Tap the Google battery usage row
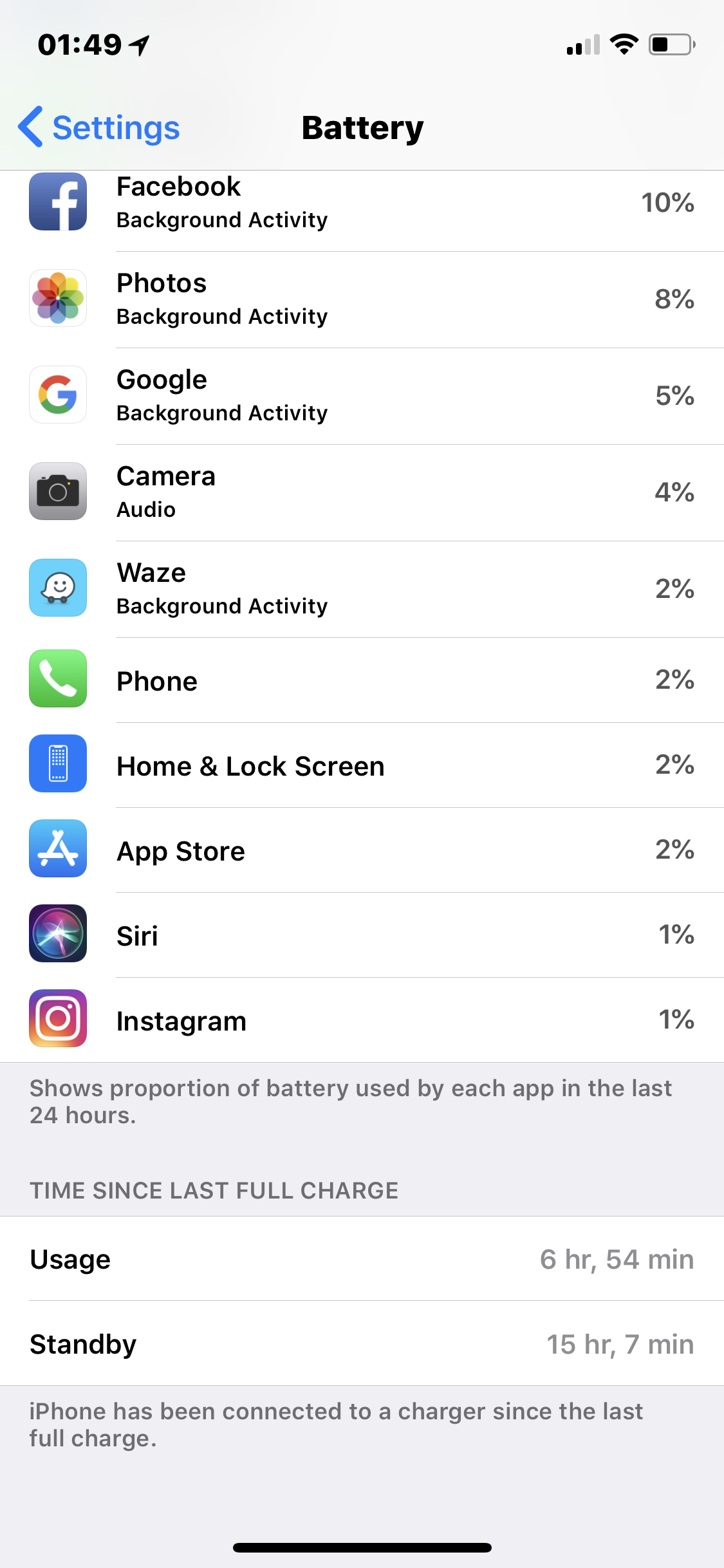 [362, 397]
